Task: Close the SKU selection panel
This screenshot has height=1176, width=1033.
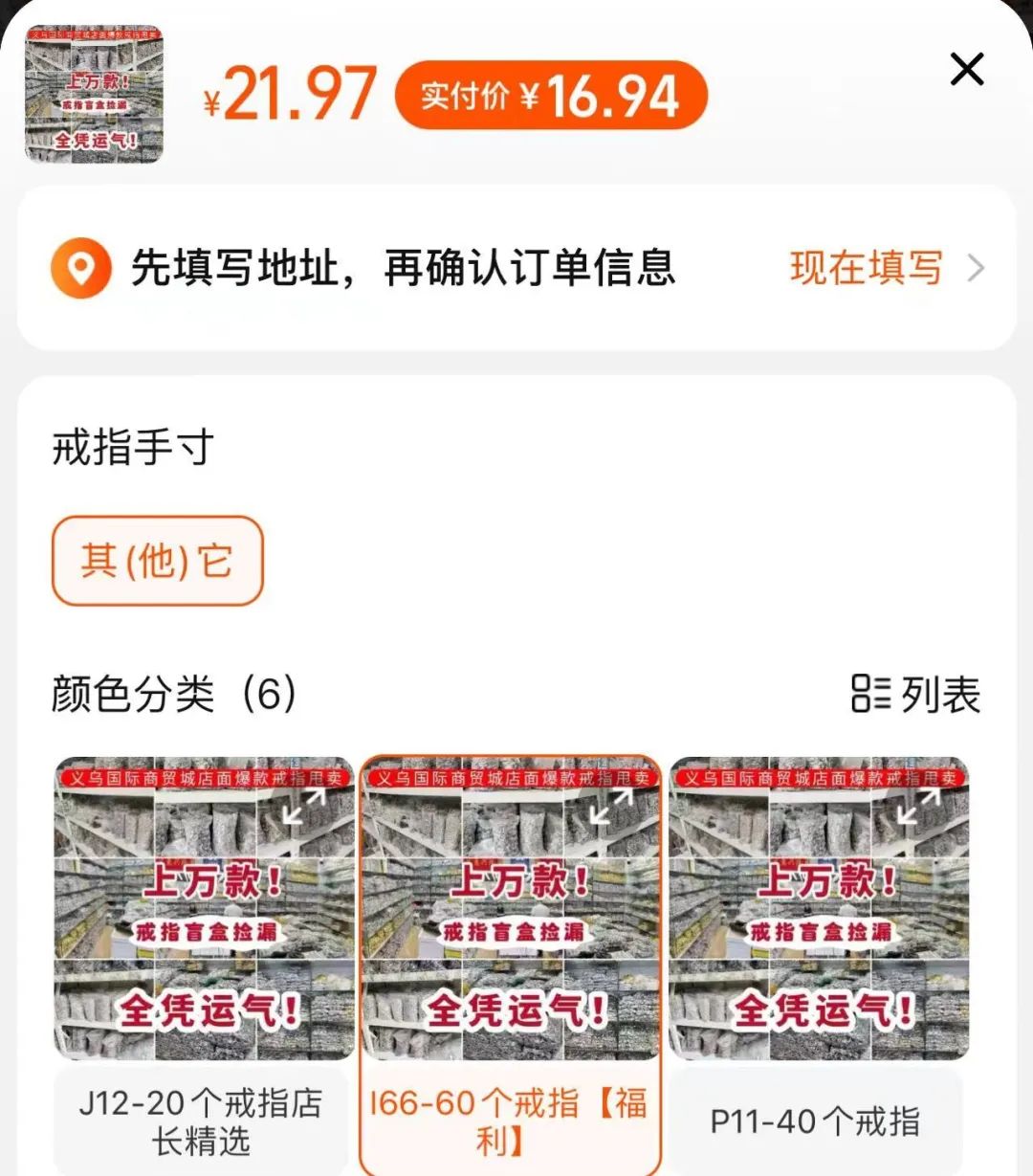Action: click(x=967, y=69)
